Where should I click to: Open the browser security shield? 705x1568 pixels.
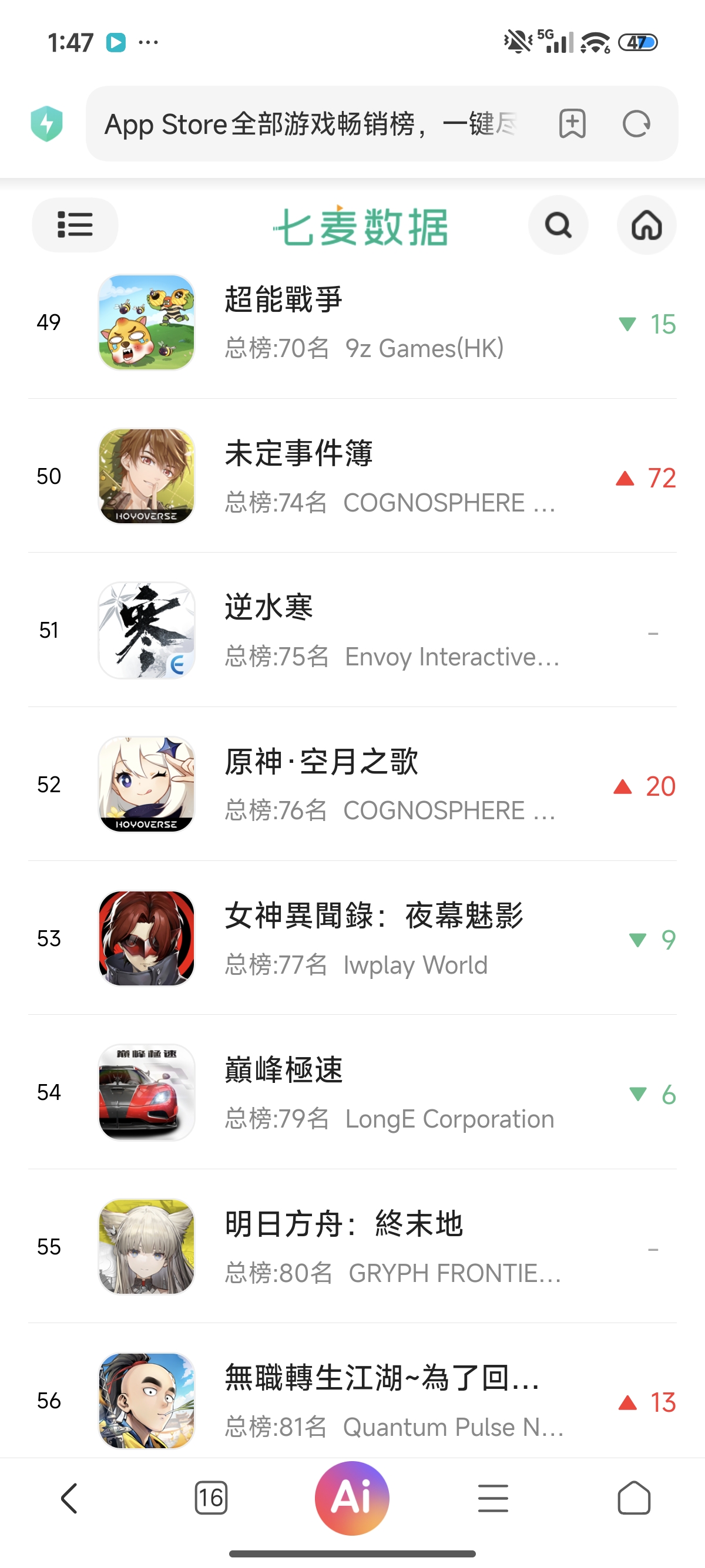point(47,123)
